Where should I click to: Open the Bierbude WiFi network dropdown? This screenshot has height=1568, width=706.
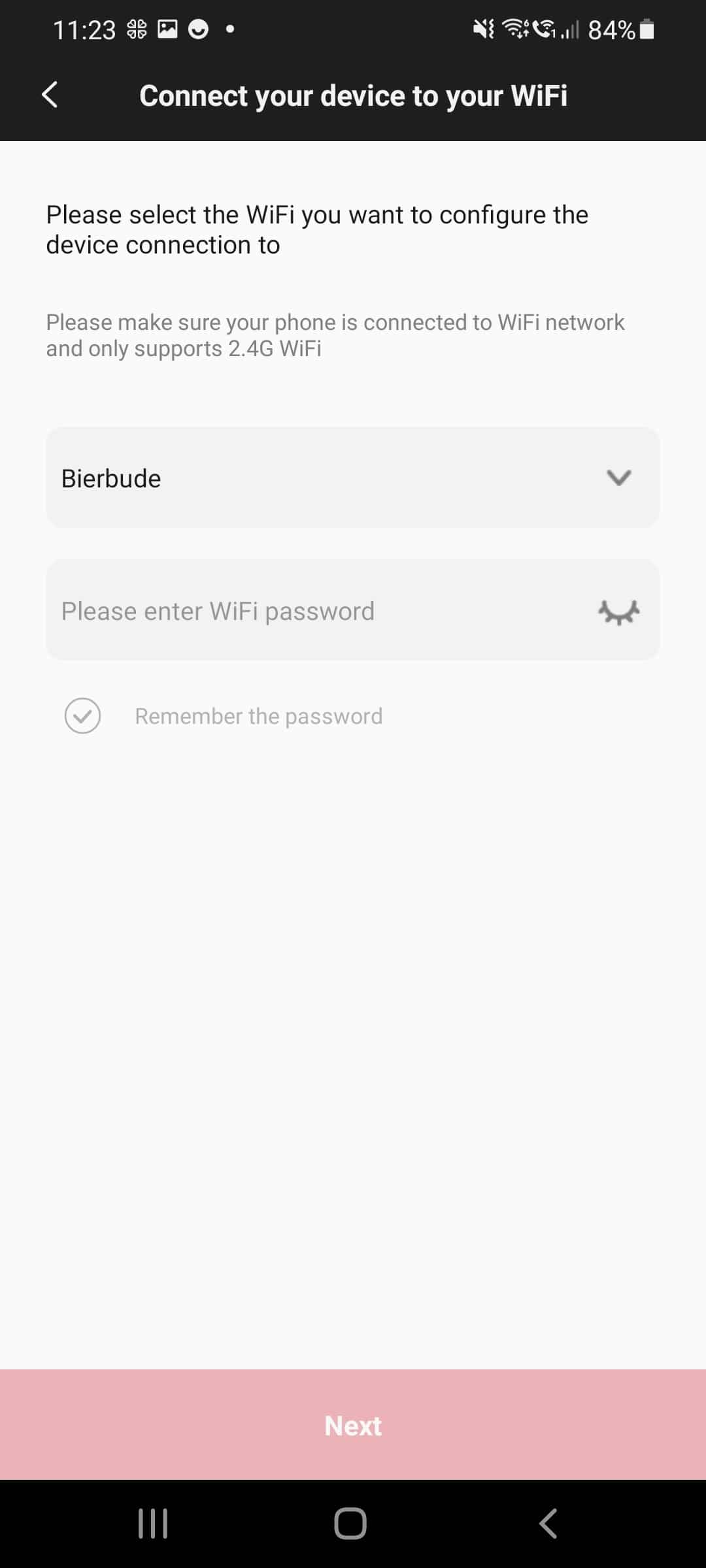pos(353,478)
